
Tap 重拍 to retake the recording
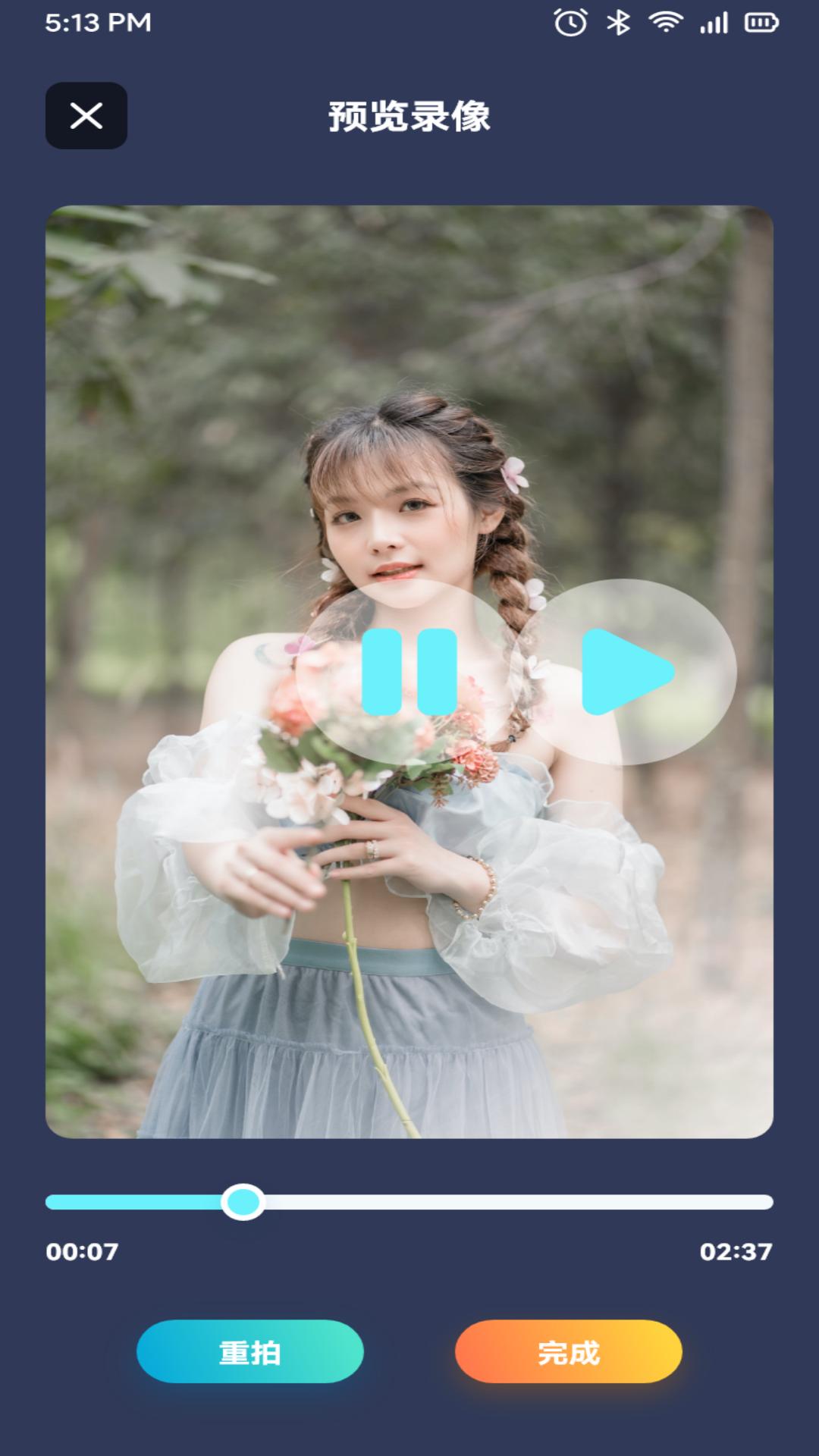pyautogui.click(x=250, y=1352)
